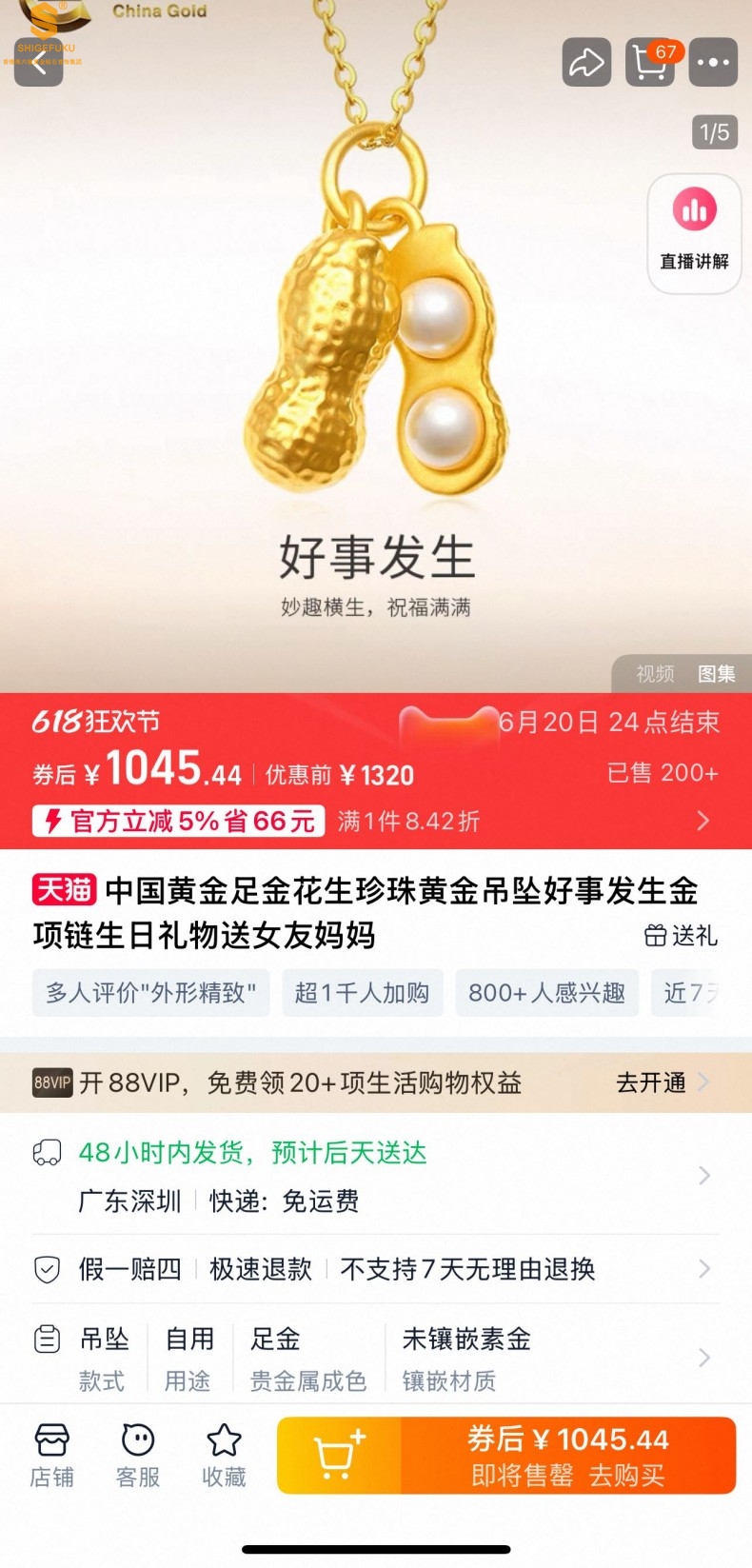This screenshot has height=1568, width=752.
Task: Open the shopping cart with 67 items
Action: coord(650,63)
